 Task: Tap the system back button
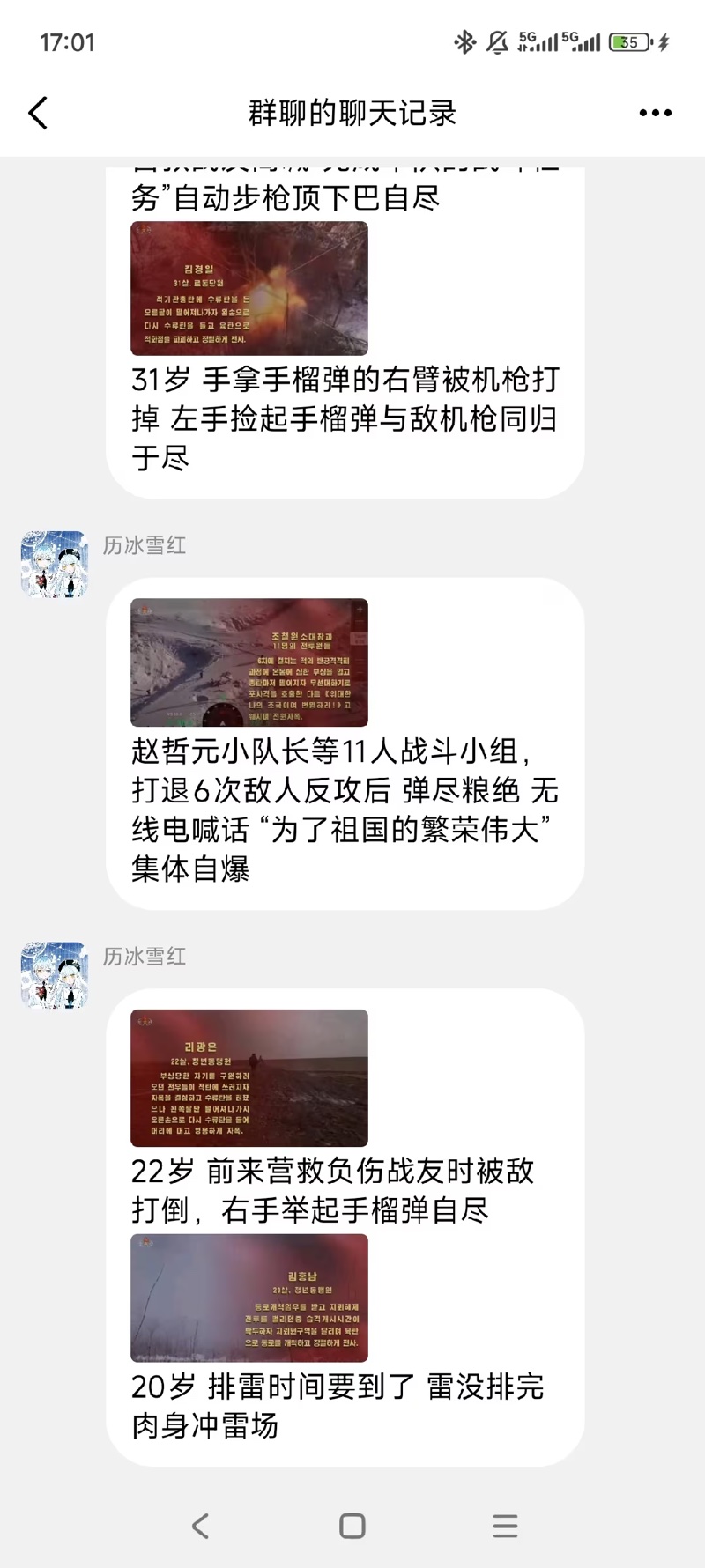[201, 1526]
